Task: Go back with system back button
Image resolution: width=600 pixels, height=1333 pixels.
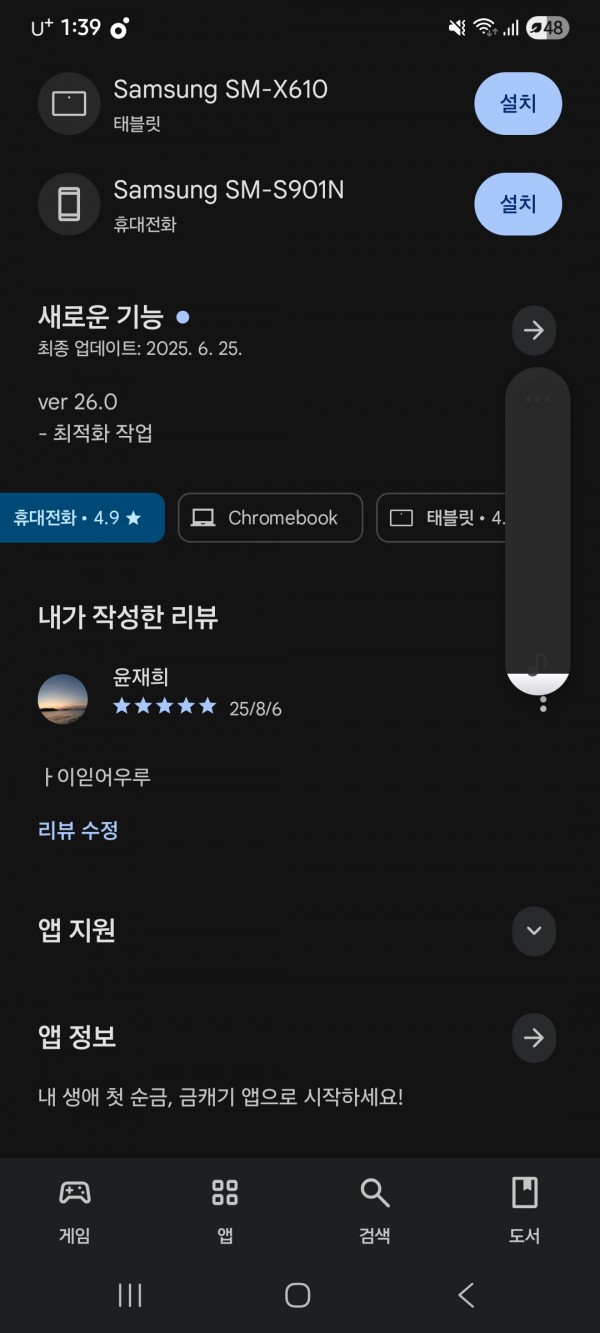Action: coord(466,1295)
